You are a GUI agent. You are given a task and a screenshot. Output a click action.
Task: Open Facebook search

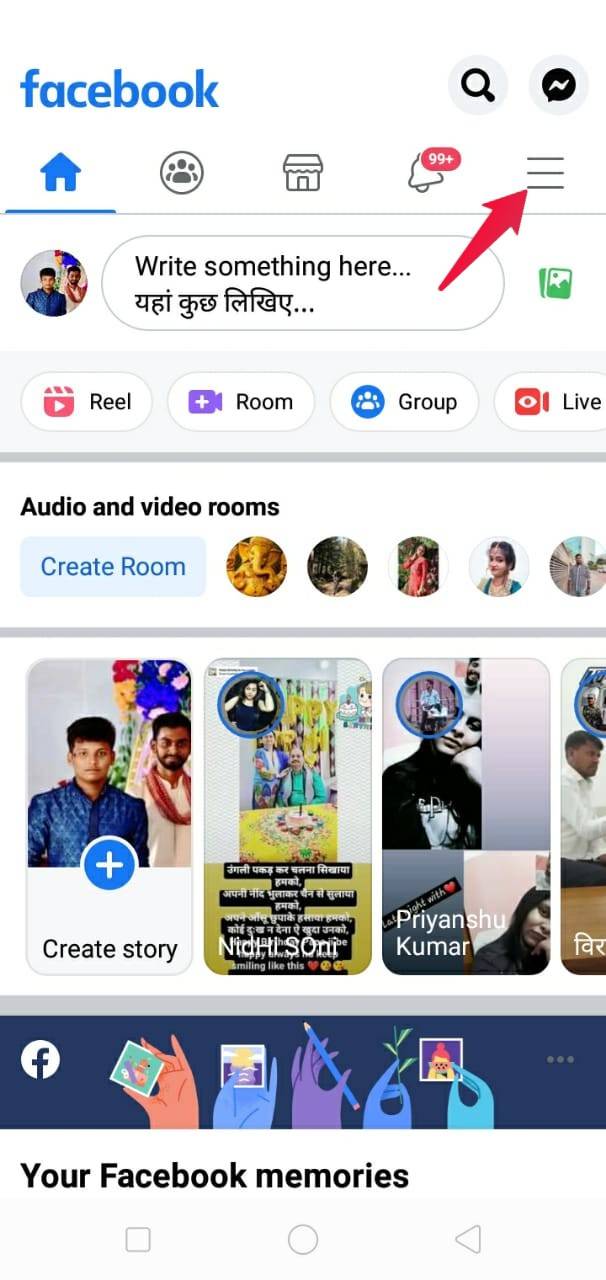pyautogui.click(x=477, y=87)
